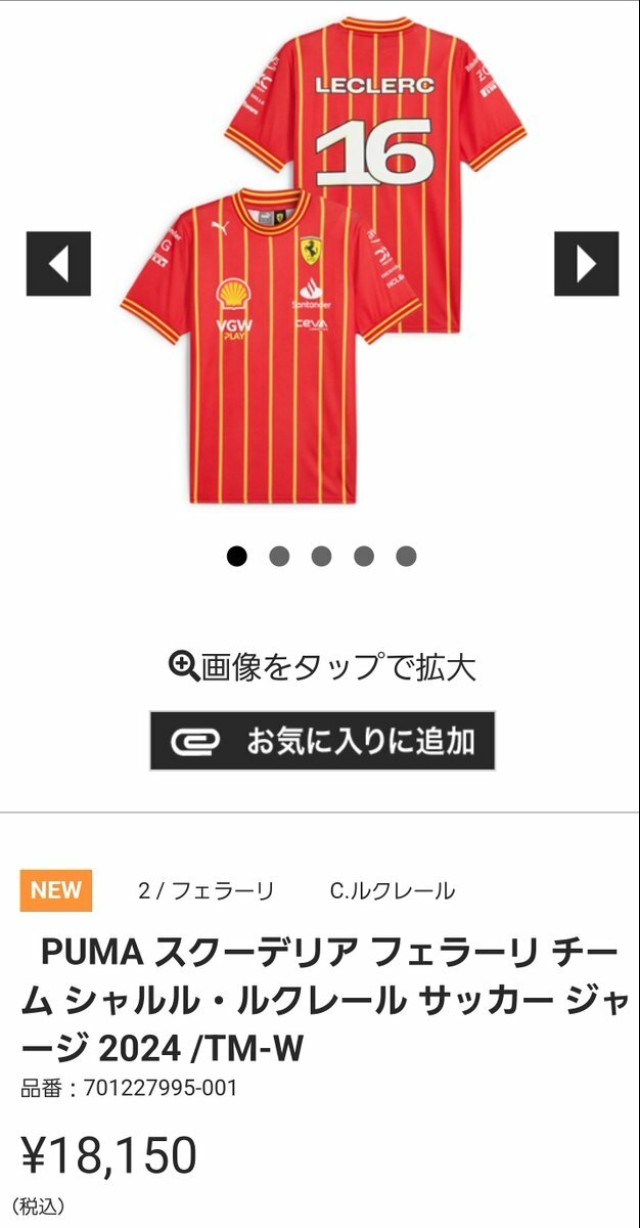Jump to the second image dot
Image resolution: width=640 pixels, height=1228 pixels.
[279, 556]
